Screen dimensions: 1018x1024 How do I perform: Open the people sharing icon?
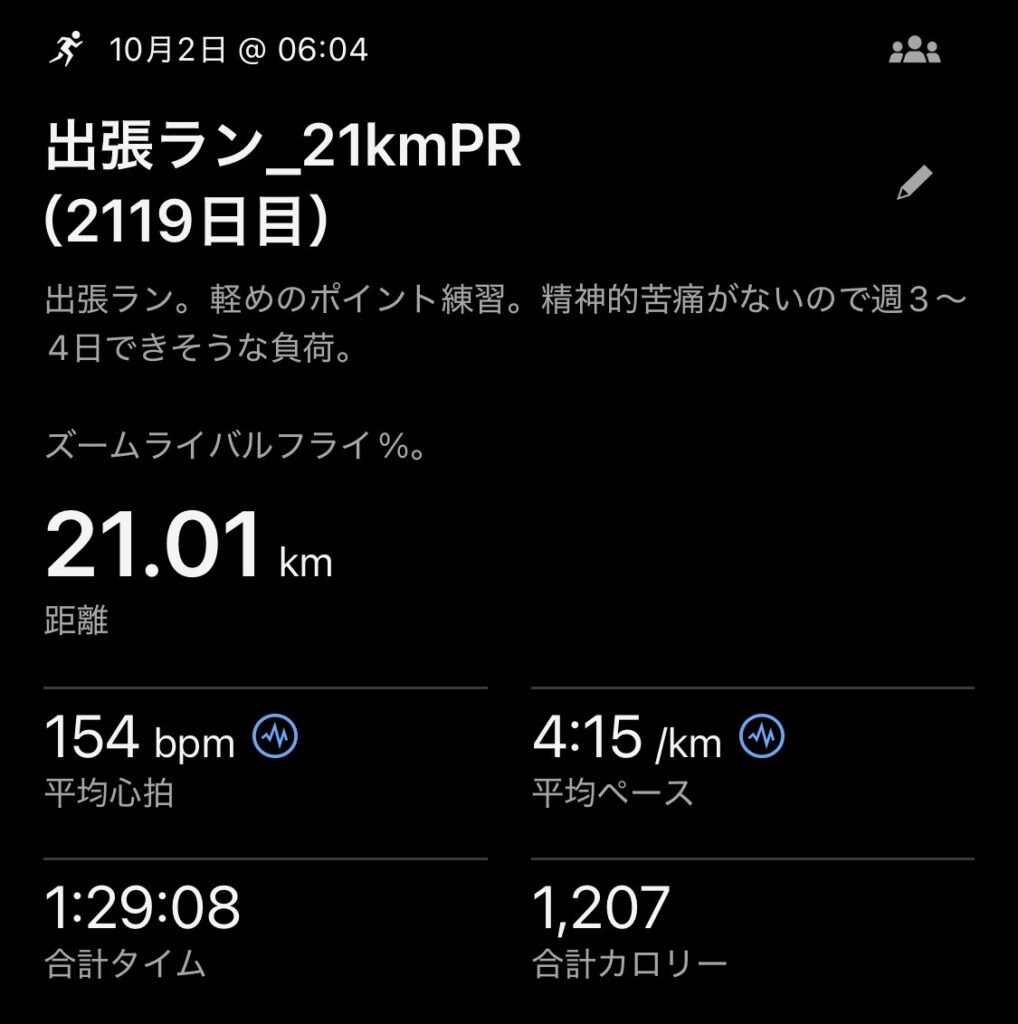point(914,51)
